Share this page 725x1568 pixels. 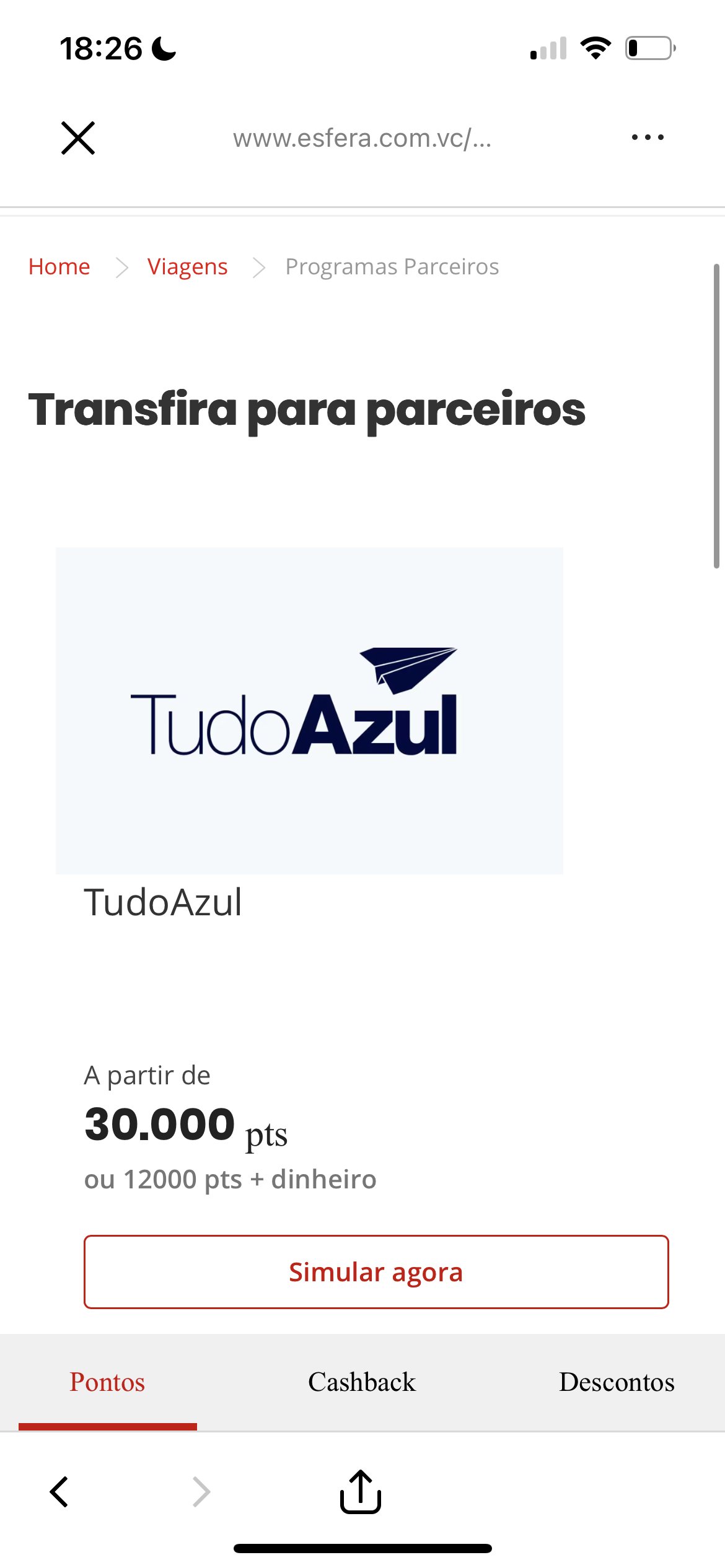[360, 1491]
